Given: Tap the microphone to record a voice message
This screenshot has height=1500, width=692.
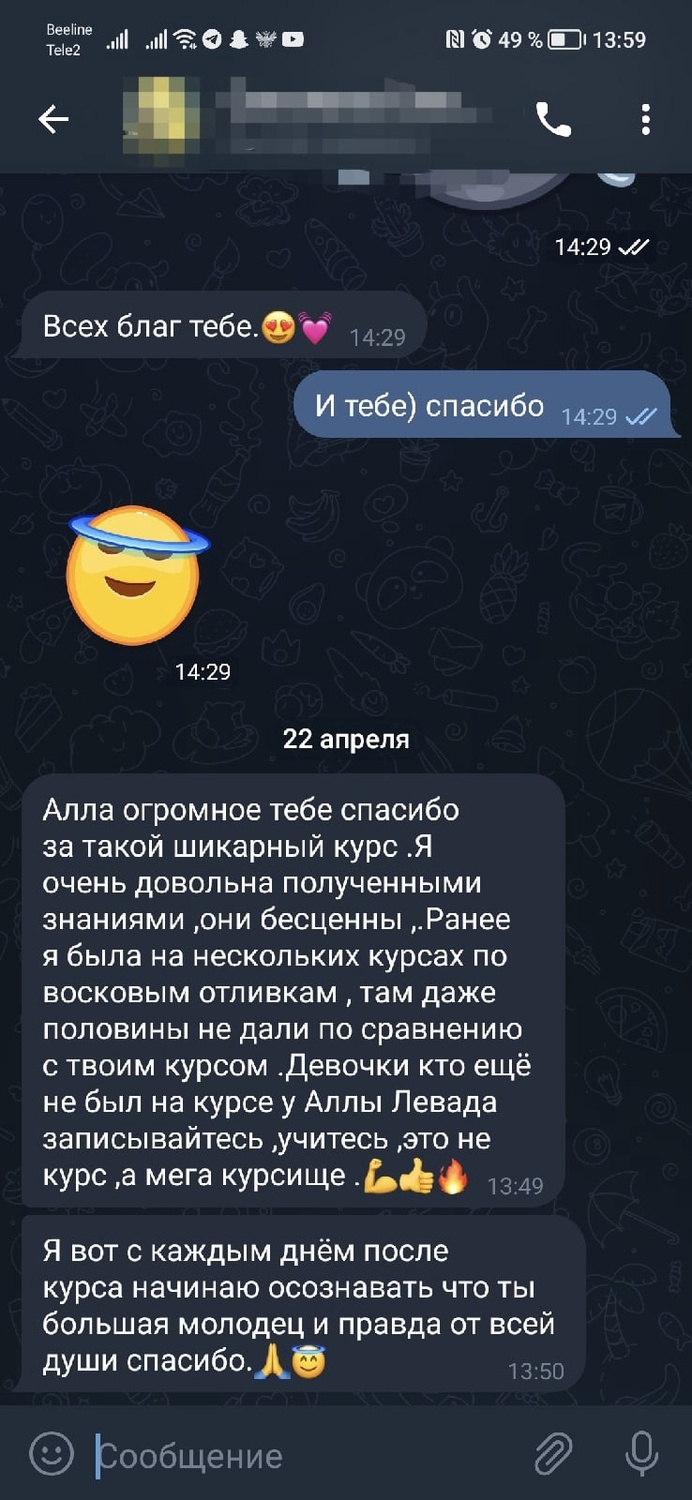Looking at the screenshot, I should tap(641, 1454).
